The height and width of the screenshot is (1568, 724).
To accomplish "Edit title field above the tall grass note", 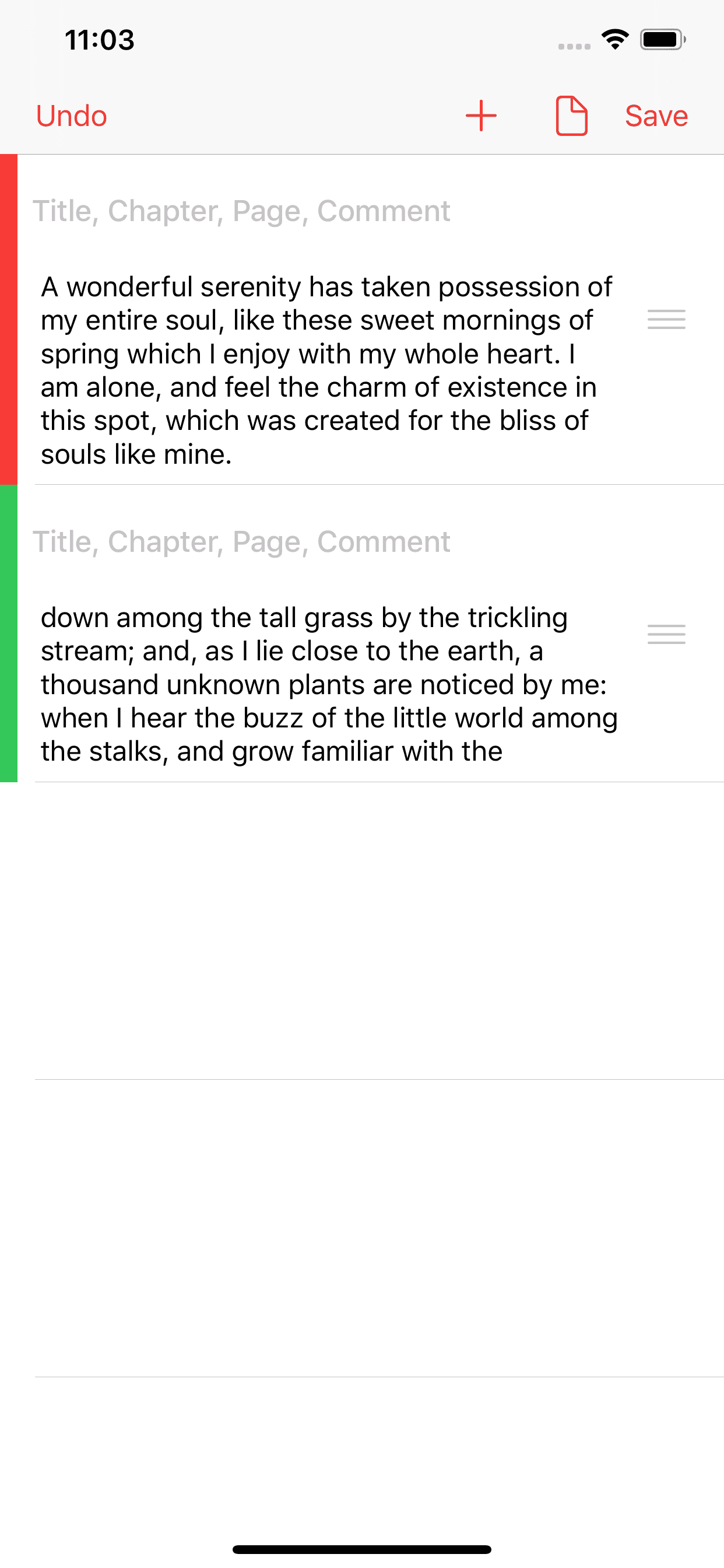I will [x=241, y=542].
